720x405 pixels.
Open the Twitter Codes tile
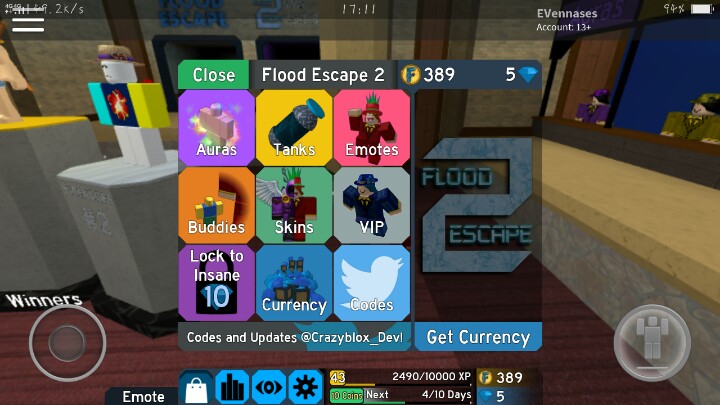[x=371, y=282]
